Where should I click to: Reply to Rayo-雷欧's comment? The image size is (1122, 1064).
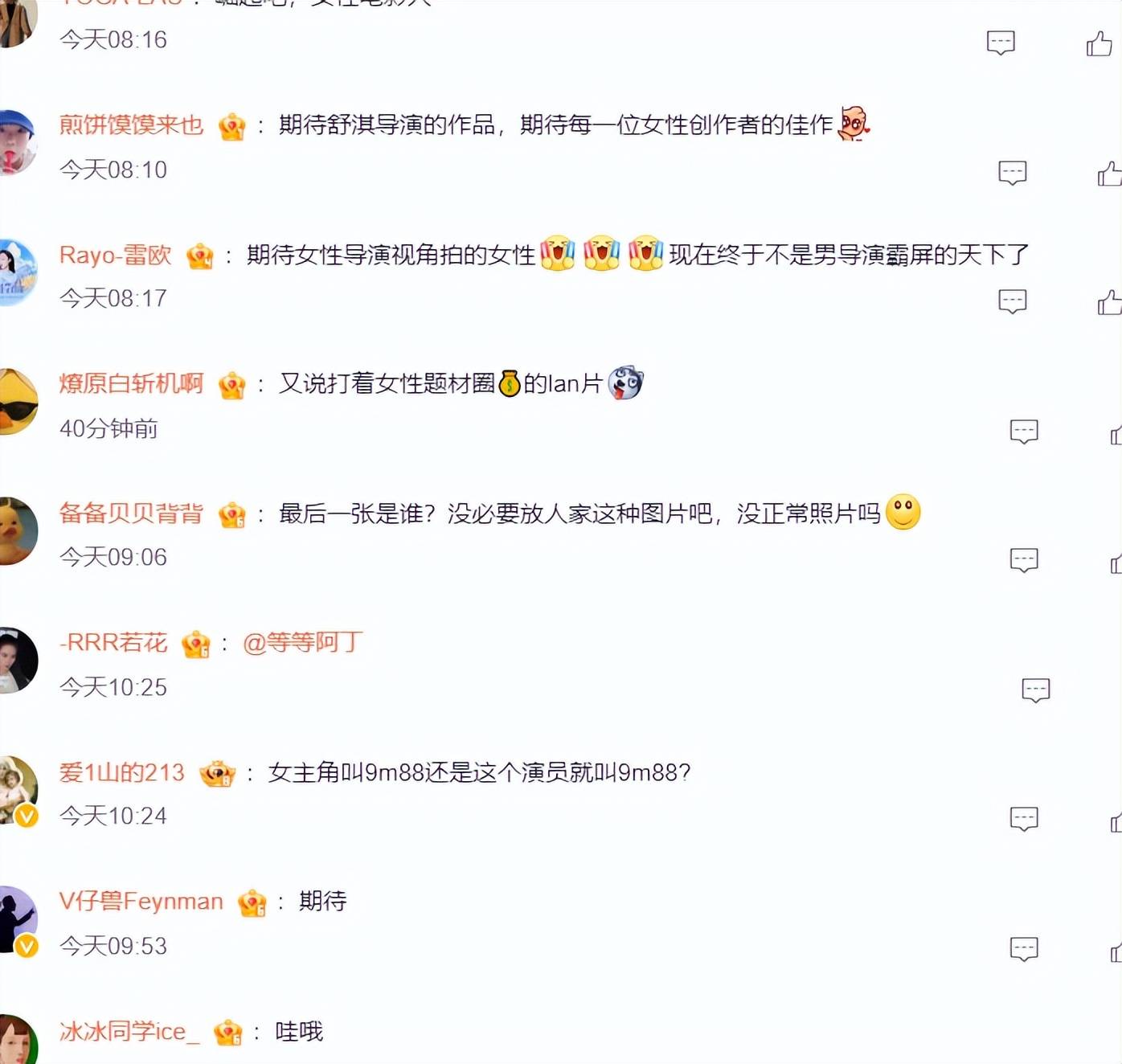tap(1012, 301)
